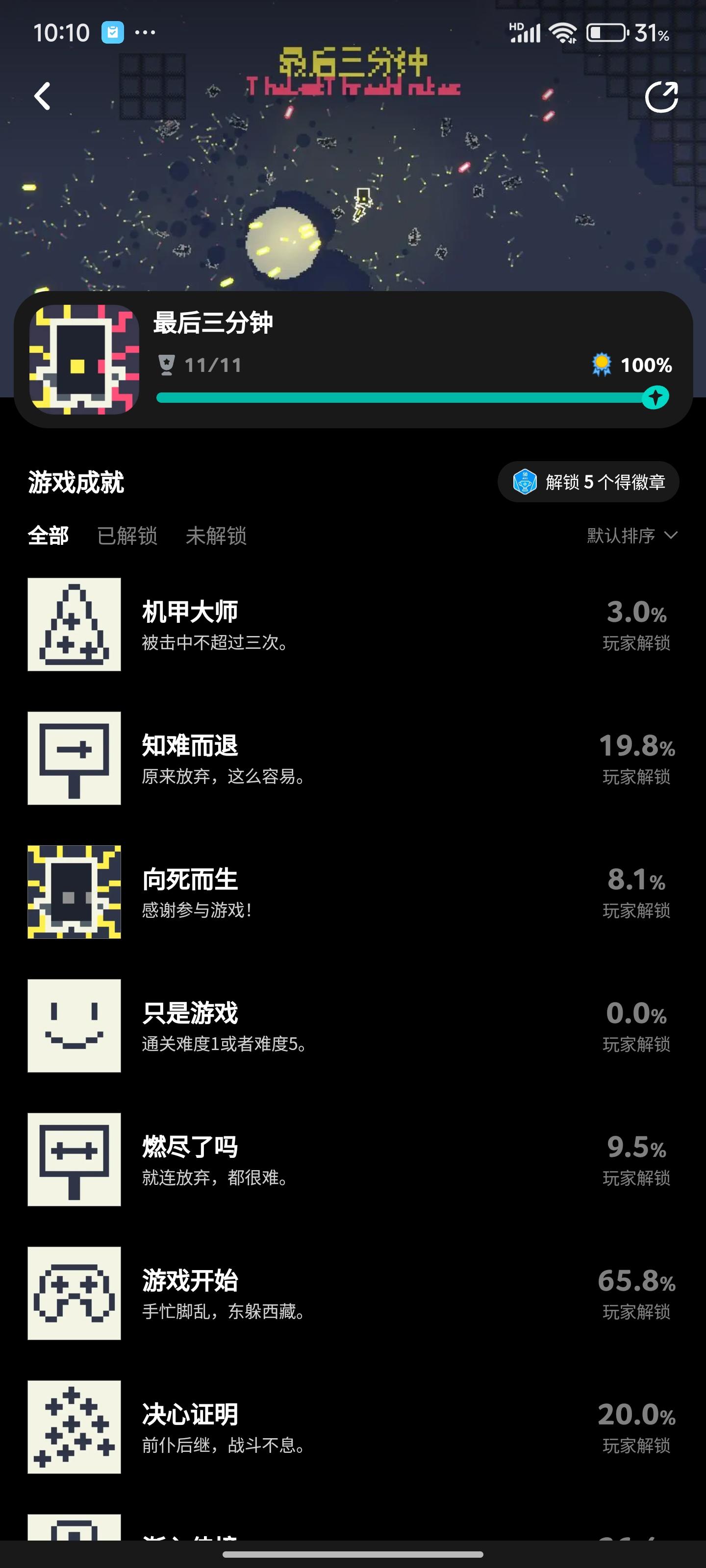Viewport: 706px width, 1568px height.
Task: Open the 机甲大师 achievement
Action: (353, 625)
